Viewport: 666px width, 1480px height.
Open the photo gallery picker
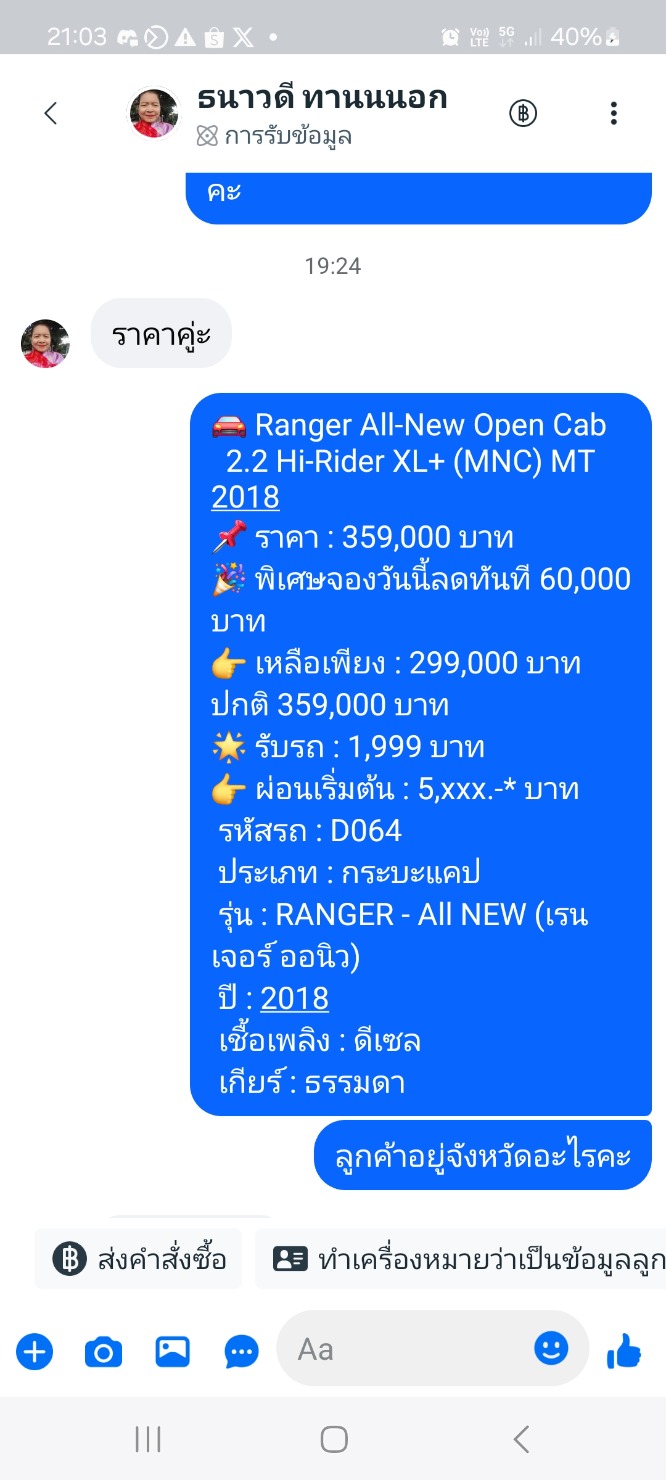172,1352
